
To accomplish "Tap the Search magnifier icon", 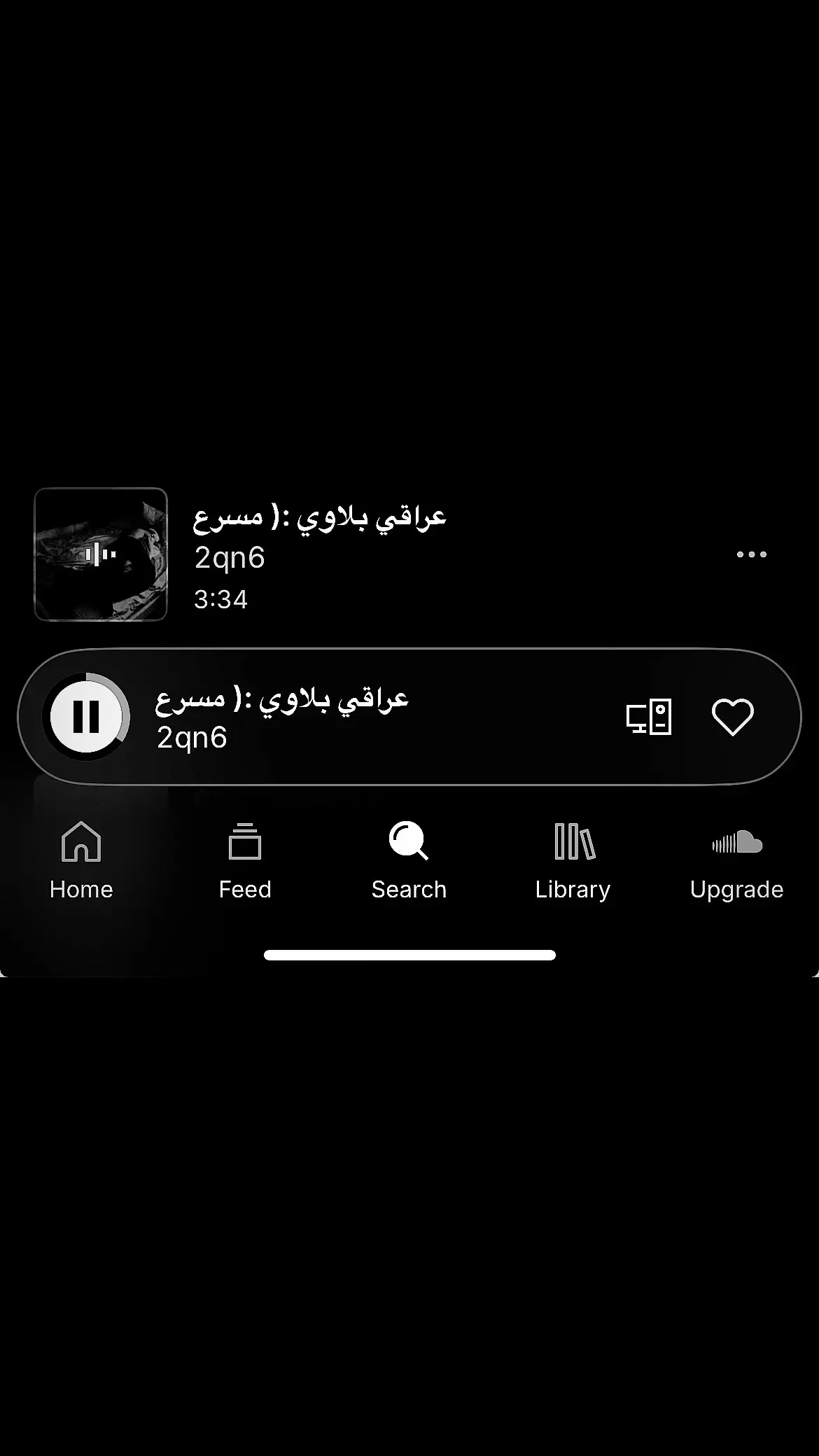I will pos(408,844).
